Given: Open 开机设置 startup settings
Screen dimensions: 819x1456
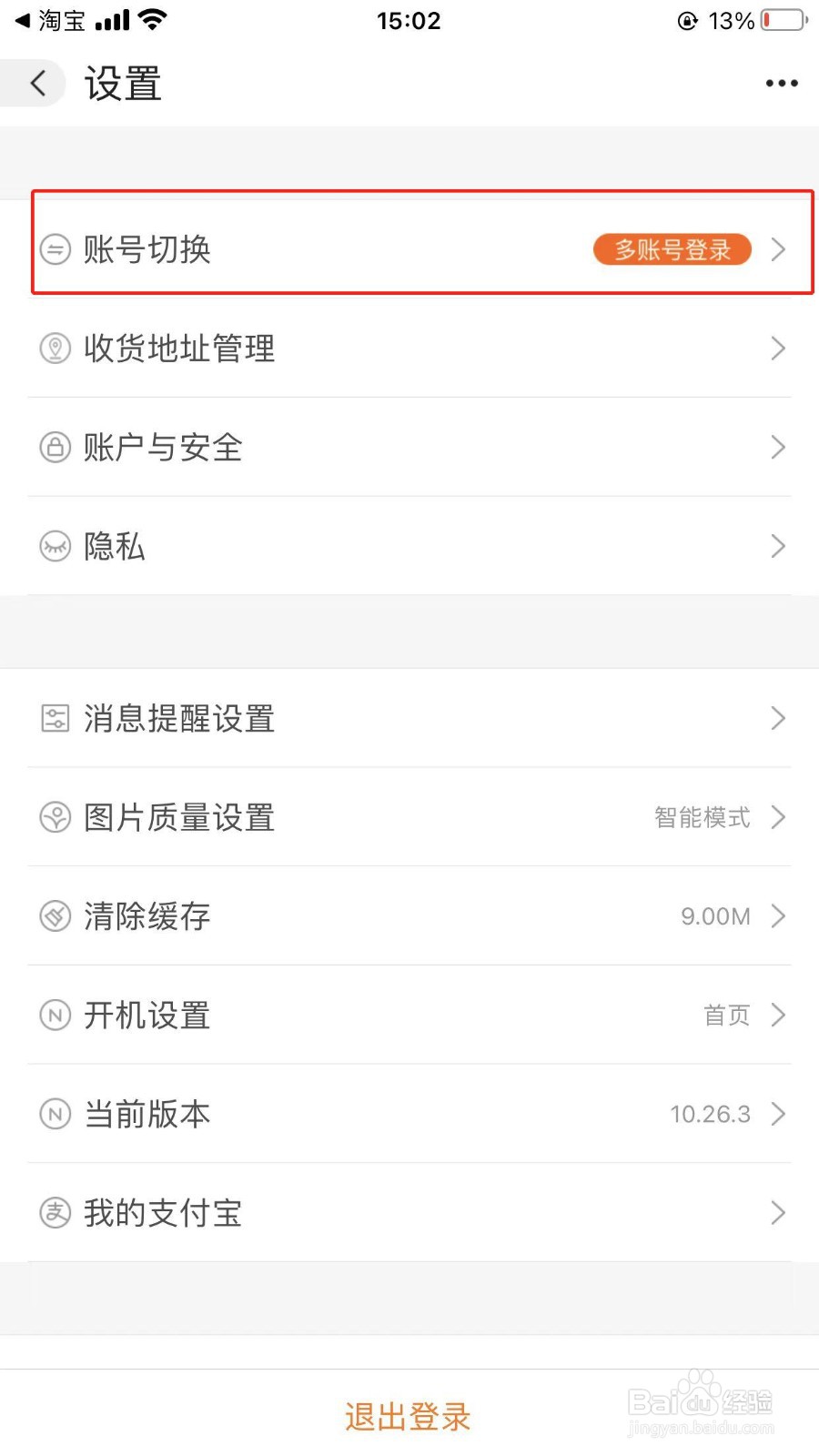Looking at the screenshot, I should point(409,1015).
